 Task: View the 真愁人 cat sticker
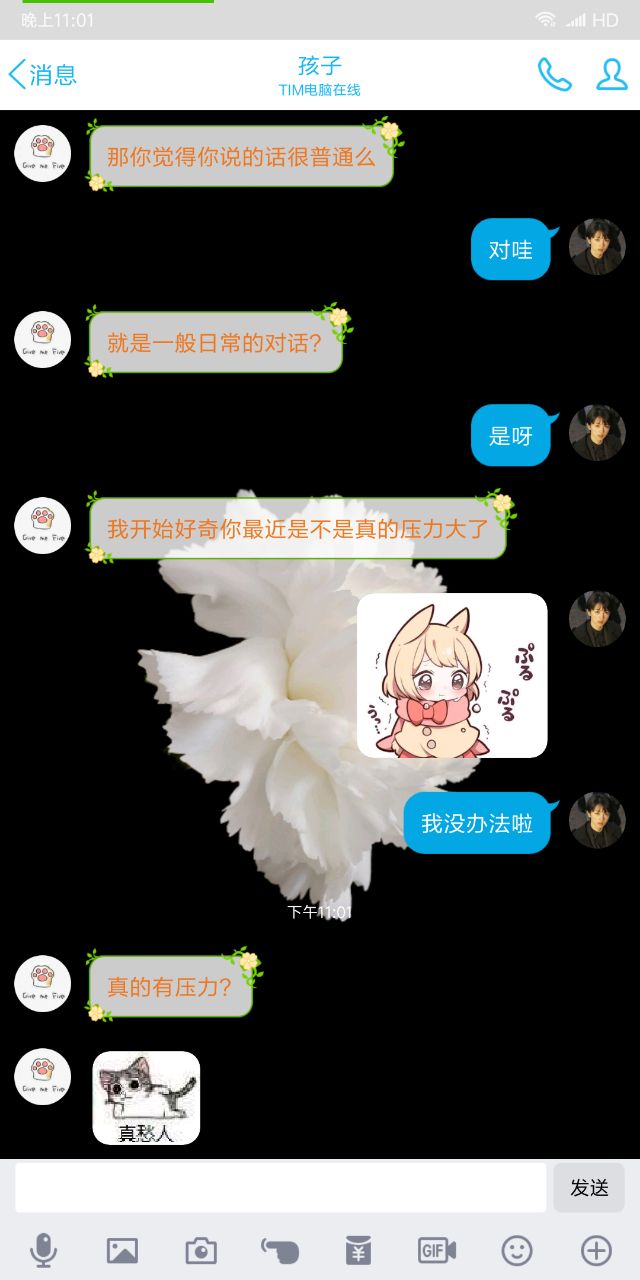click(x=146, y=1097)
